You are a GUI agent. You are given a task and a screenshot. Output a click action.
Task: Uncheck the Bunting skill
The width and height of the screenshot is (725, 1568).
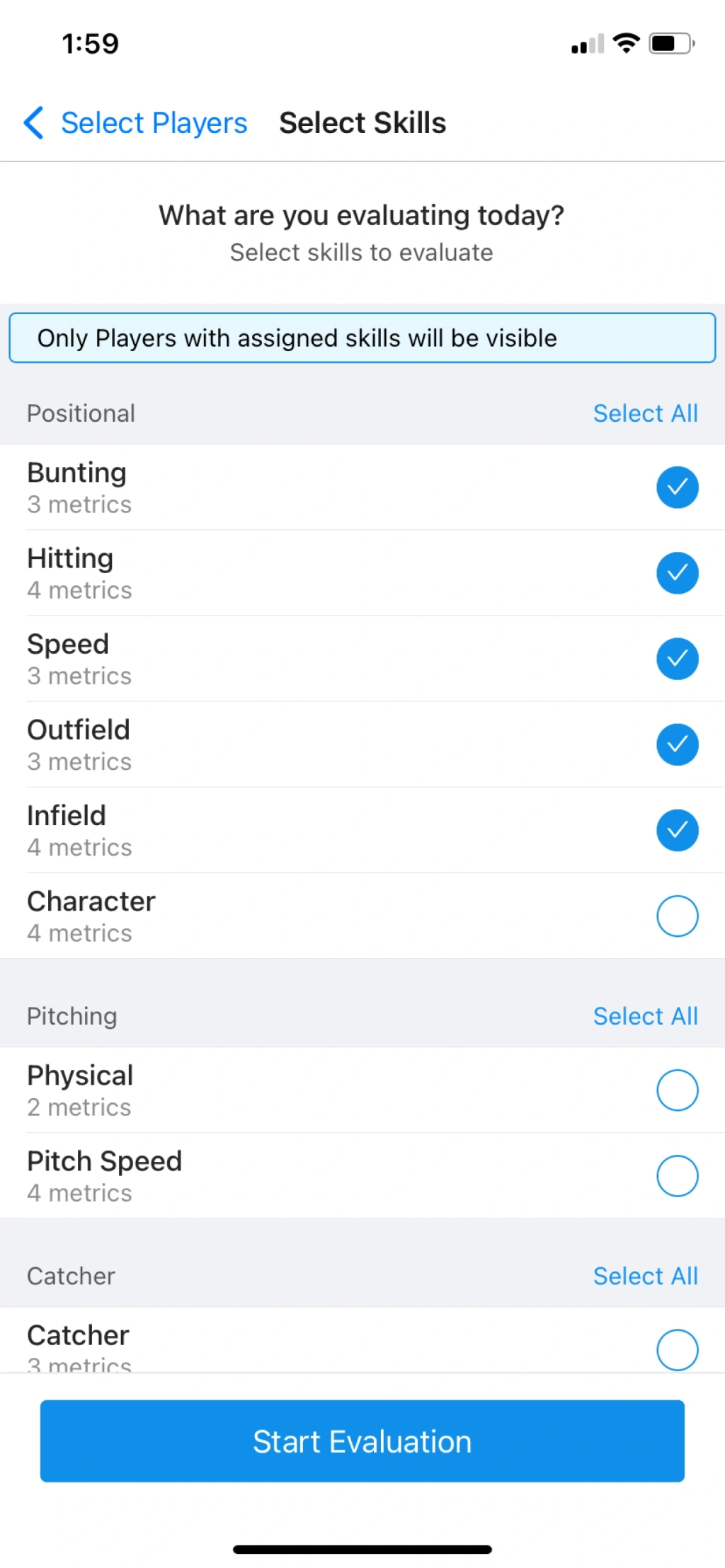tap(677, 488)
